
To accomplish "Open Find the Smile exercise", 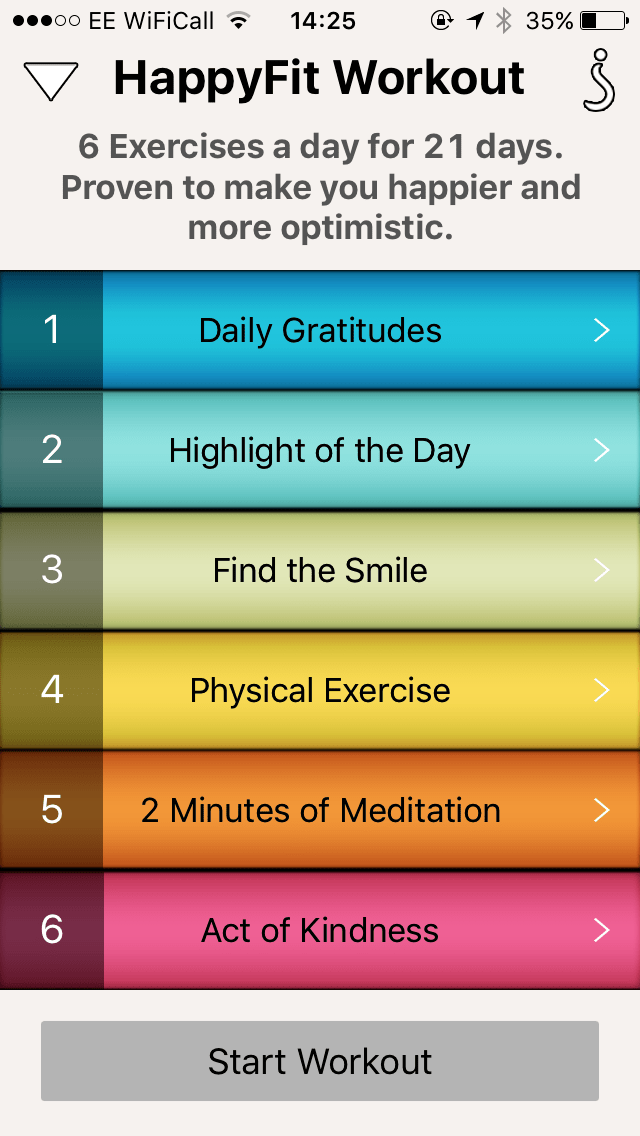I will pos(320,570).
